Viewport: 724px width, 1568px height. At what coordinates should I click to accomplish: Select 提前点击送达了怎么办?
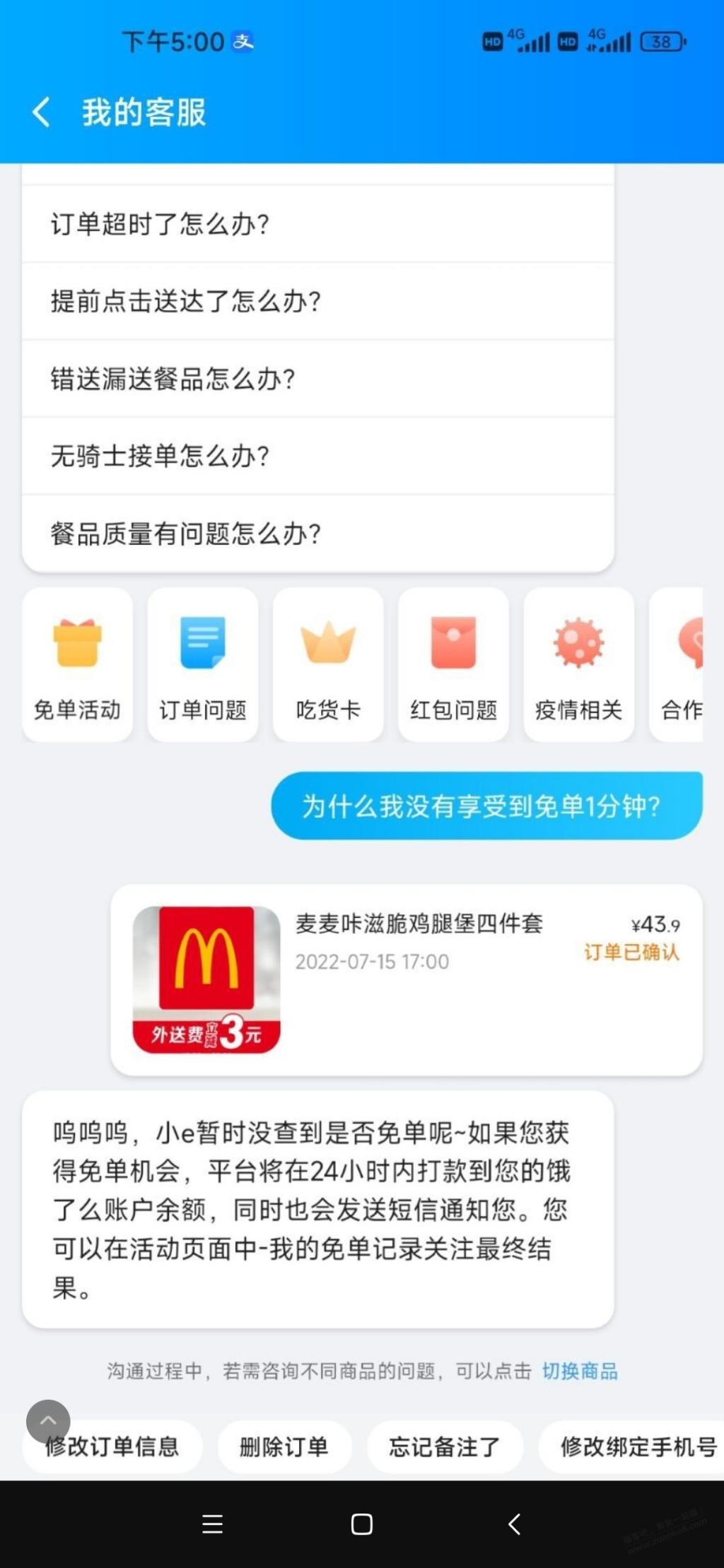[317, 302]
